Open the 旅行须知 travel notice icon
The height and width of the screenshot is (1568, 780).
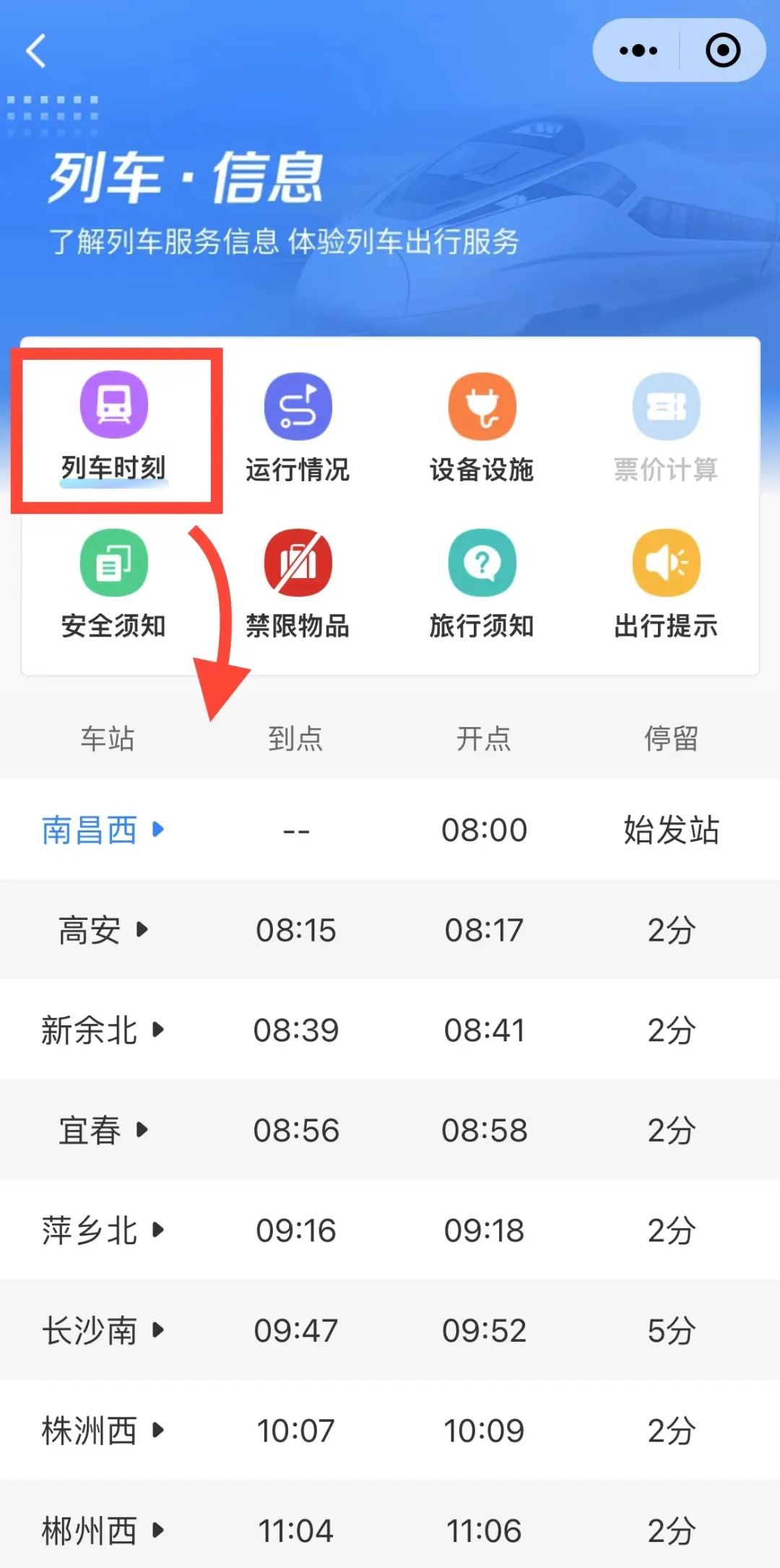pos(482,562)
